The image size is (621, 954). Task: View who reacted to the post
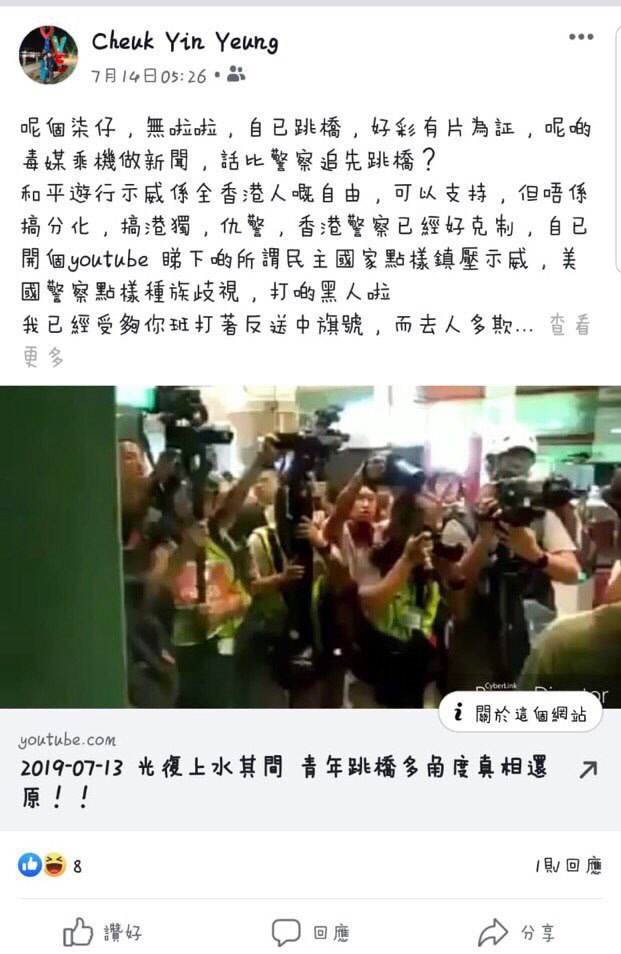[48, 866]
